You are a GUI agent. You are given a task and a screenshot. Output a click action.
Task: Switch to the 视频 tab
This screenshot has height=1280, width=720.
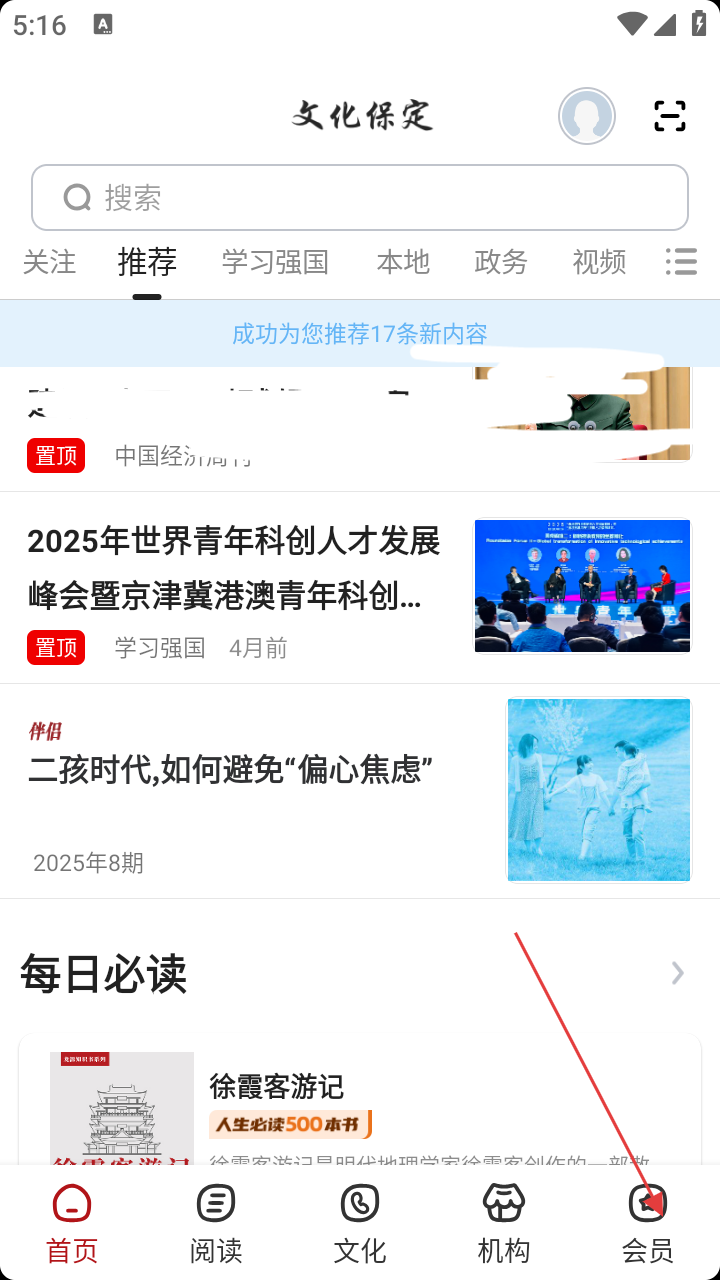coord(599,262)
